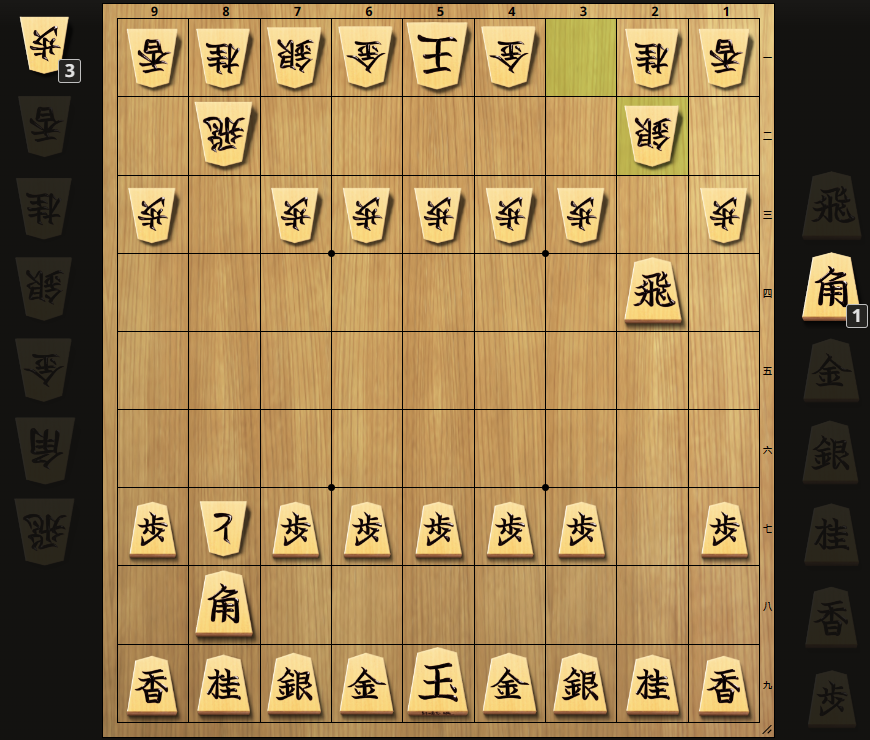
Task: Select the knight on square 2九
Action: (x=653, y=684)
